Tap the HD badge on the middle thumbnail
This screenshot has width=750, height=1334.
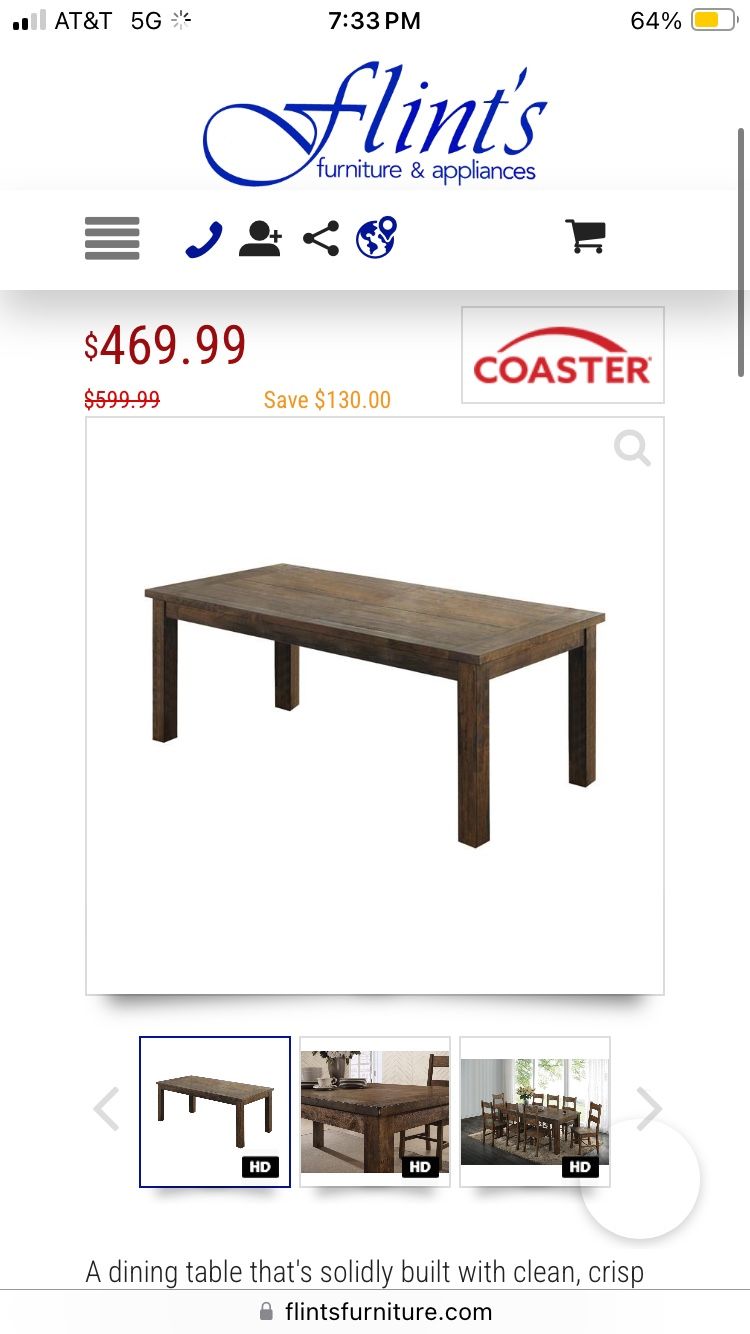point(421,1167)
